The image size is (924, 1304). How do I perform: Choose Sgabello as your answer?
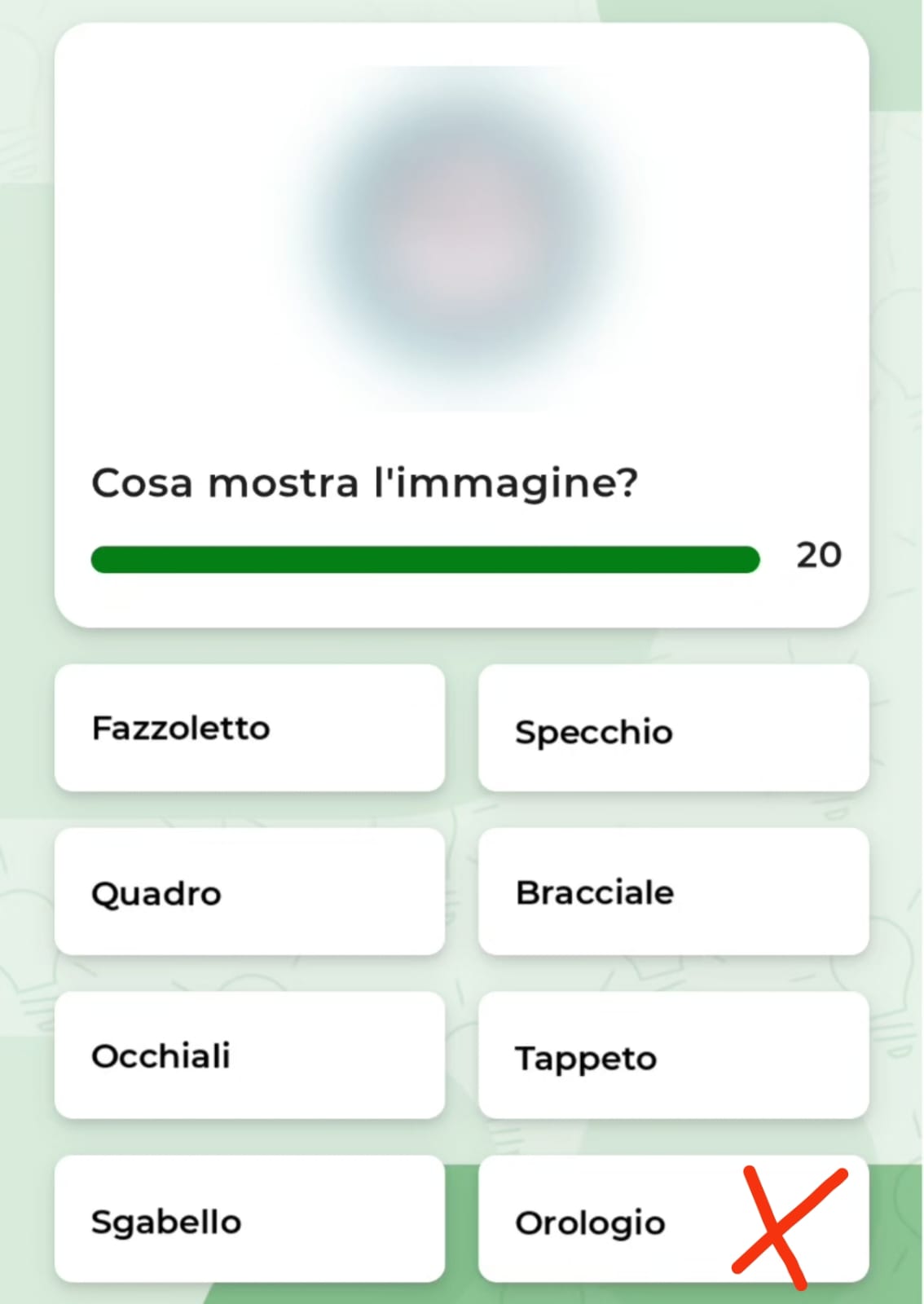(249, 1219)
